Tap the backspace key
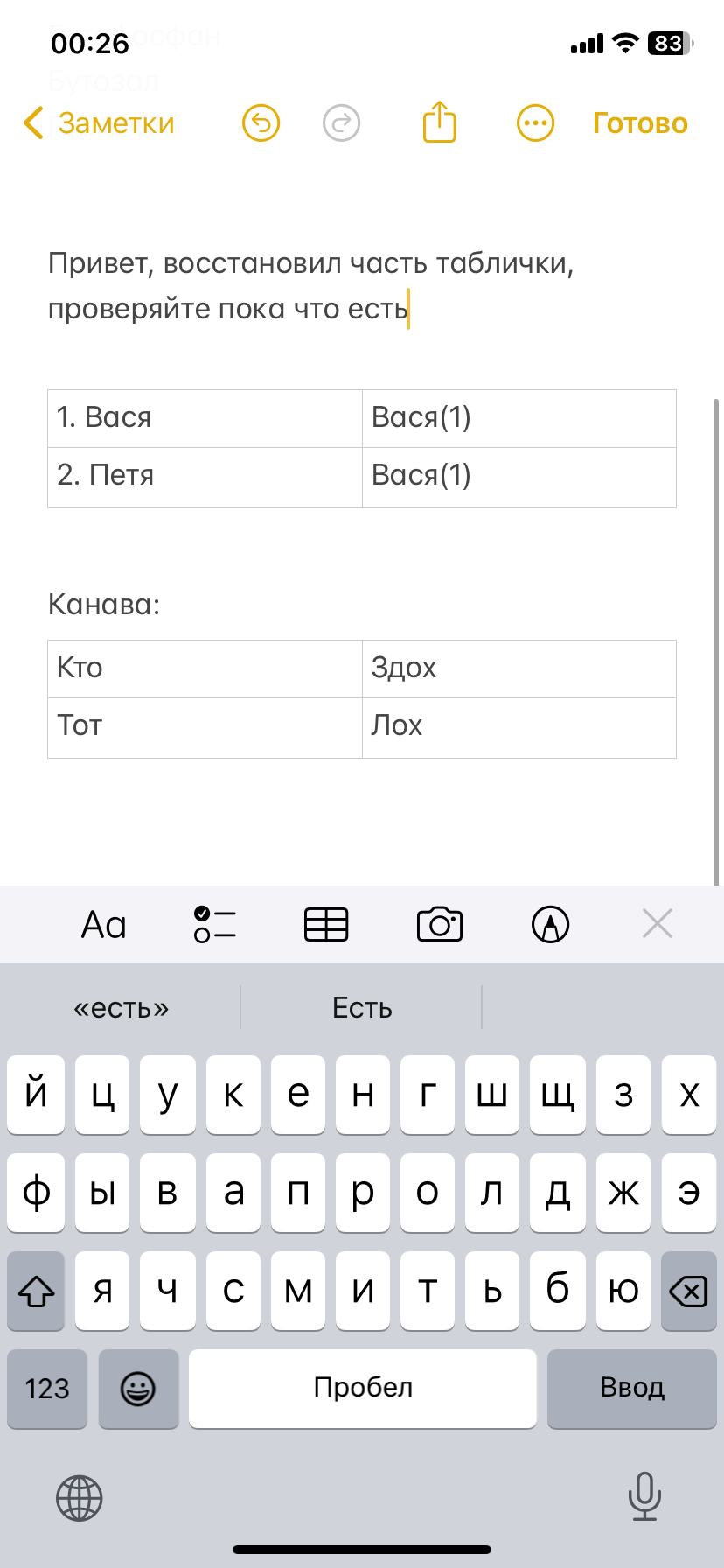Screen dimensions: 724x1568 [689, 1291]
